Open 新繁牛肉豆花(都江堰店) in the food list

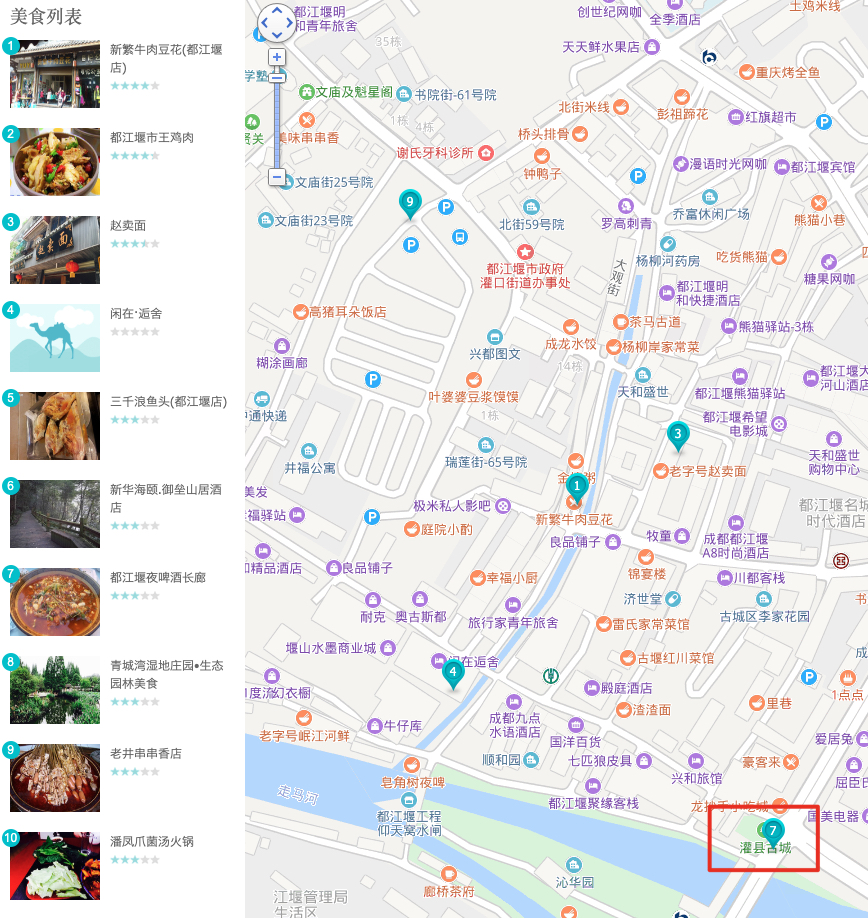pyautogui.click(x=166, y=58)
